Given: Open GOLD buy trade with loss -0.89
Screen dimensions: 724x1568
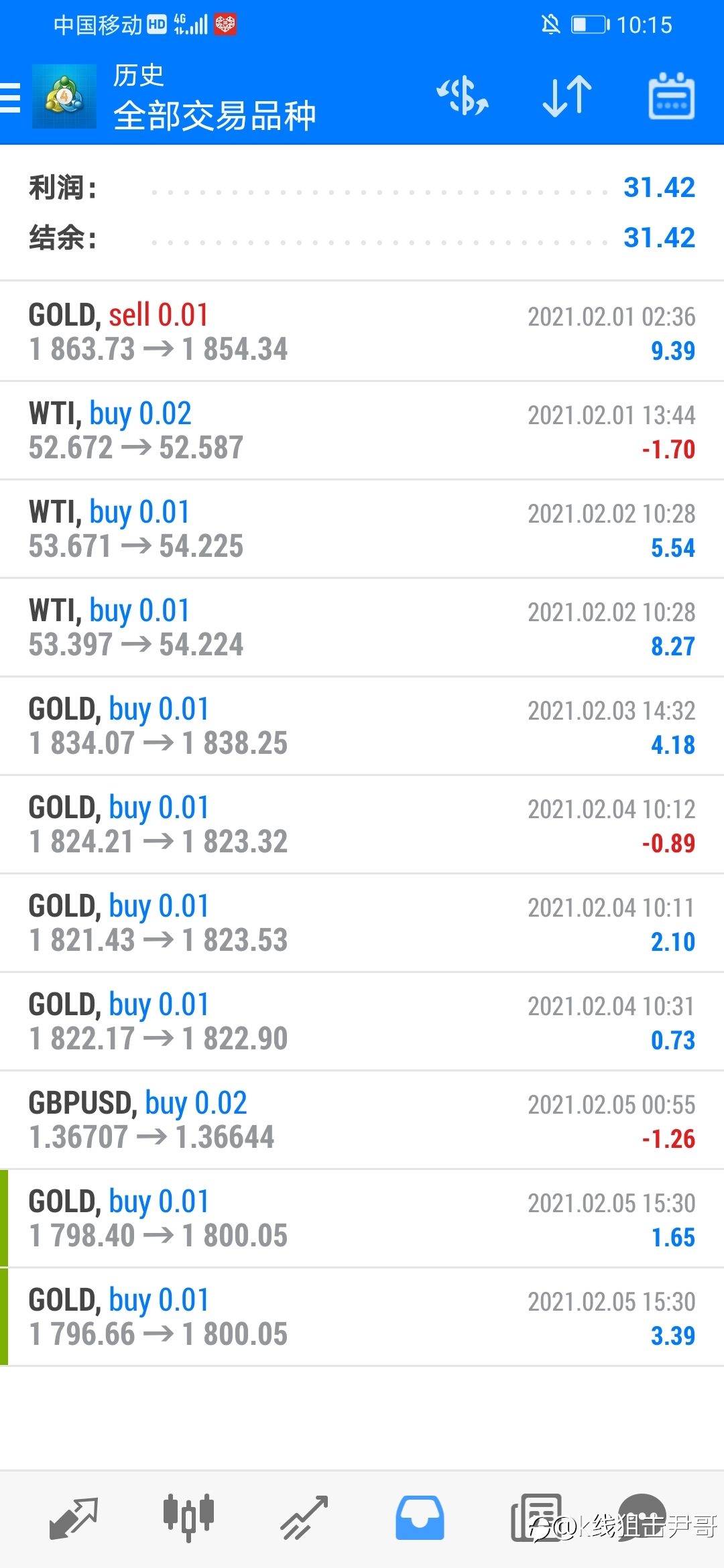Looking at the screenshot, I should point(362,825).
